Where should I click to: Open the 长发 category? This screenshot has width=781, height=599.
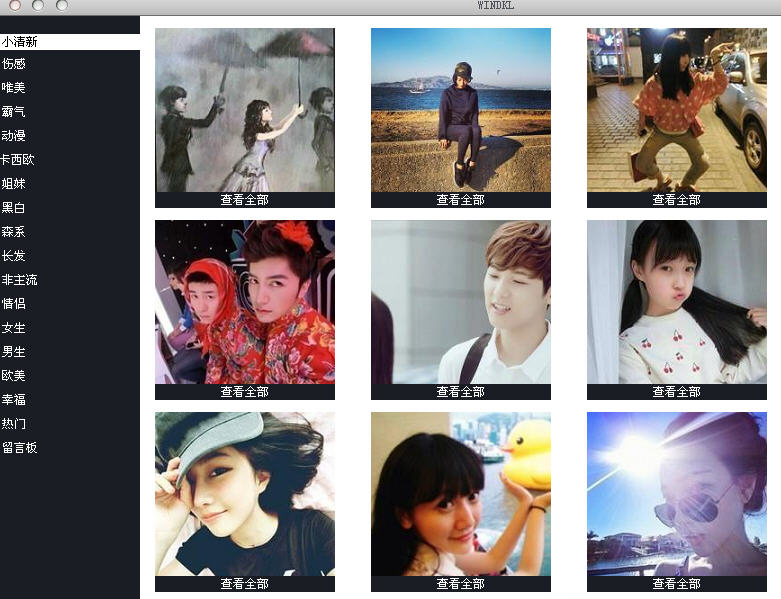pyautogui.click(x=14, y=256)
